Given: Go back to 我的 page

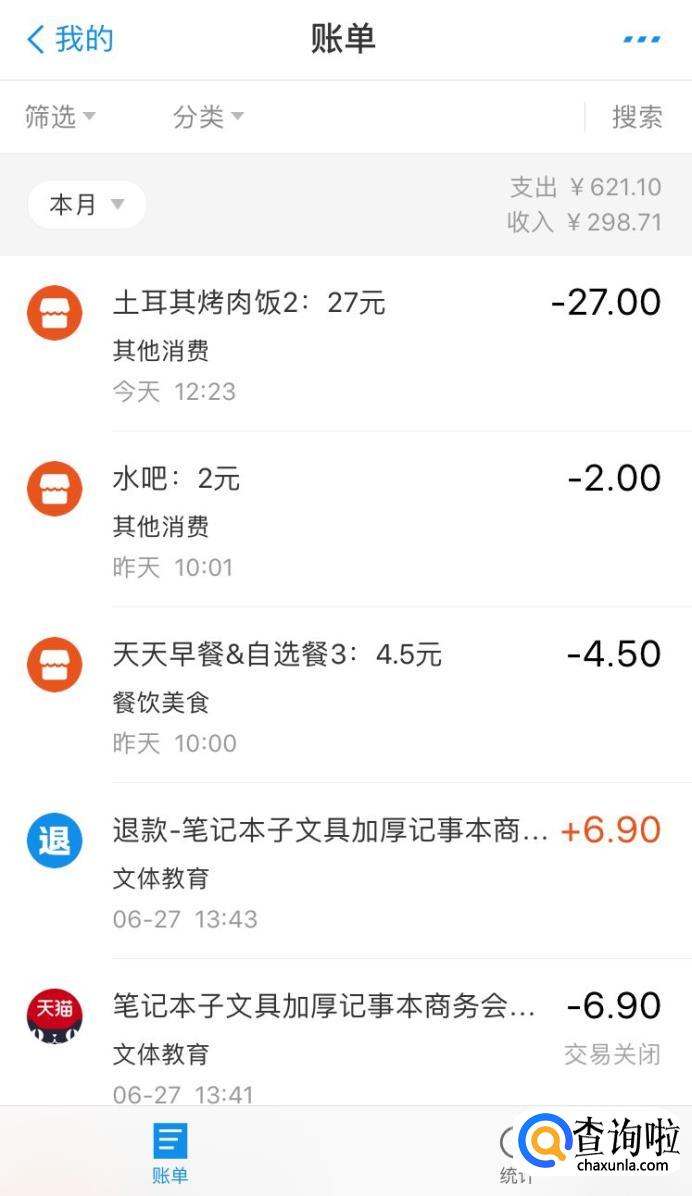Looking at the screenshot, I should [x=70, y=40].
